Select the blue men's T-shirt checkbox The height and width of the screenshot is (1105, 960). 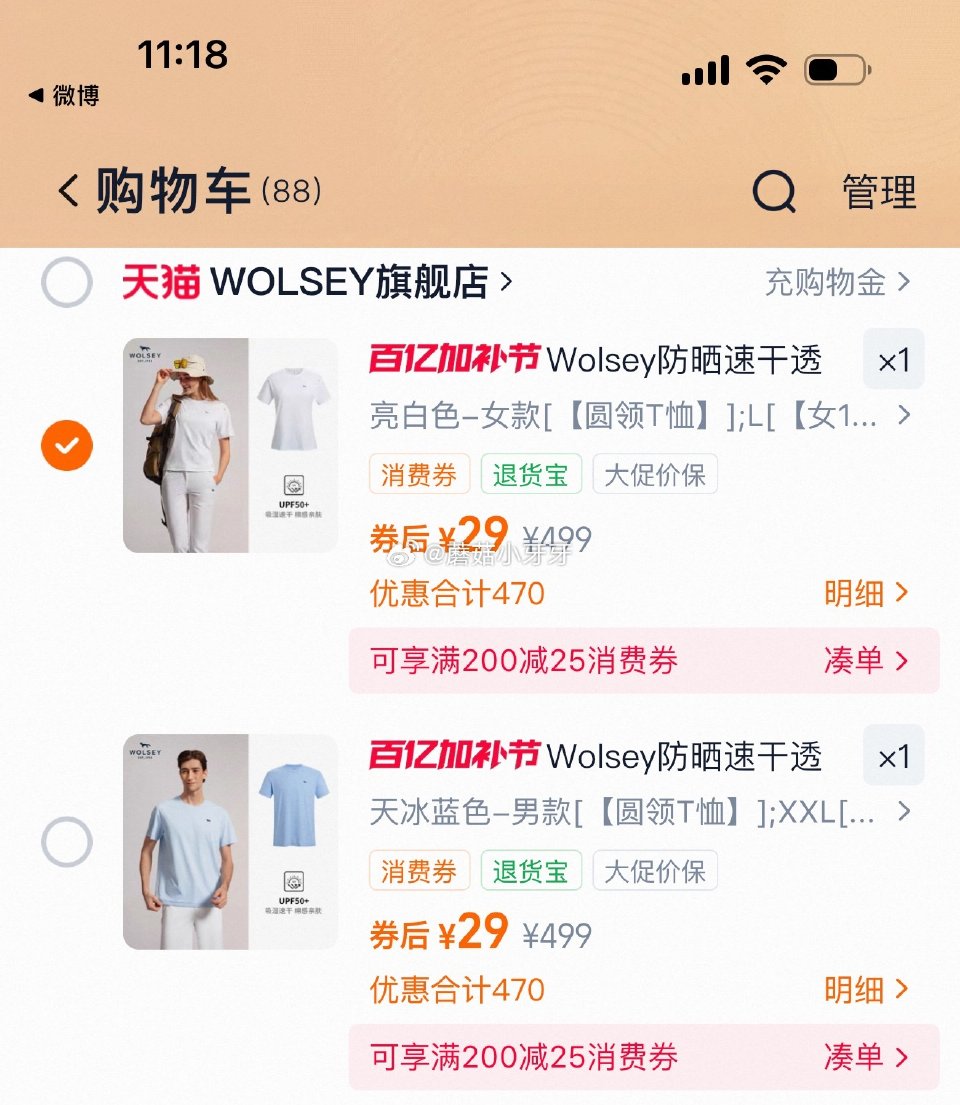click(x=67, y=843)
